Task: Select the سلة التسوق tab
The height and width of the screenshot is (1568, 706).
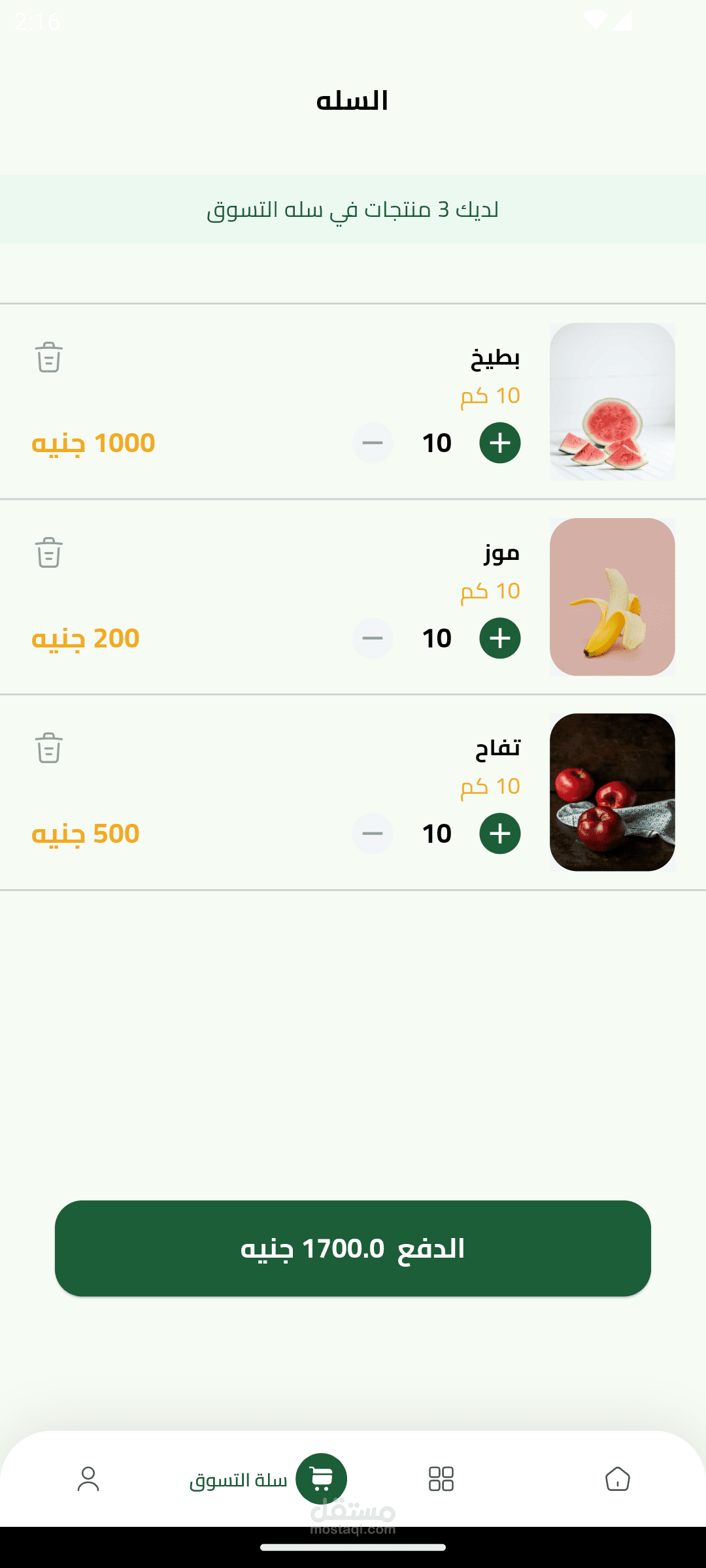Action: point(268,1479)
